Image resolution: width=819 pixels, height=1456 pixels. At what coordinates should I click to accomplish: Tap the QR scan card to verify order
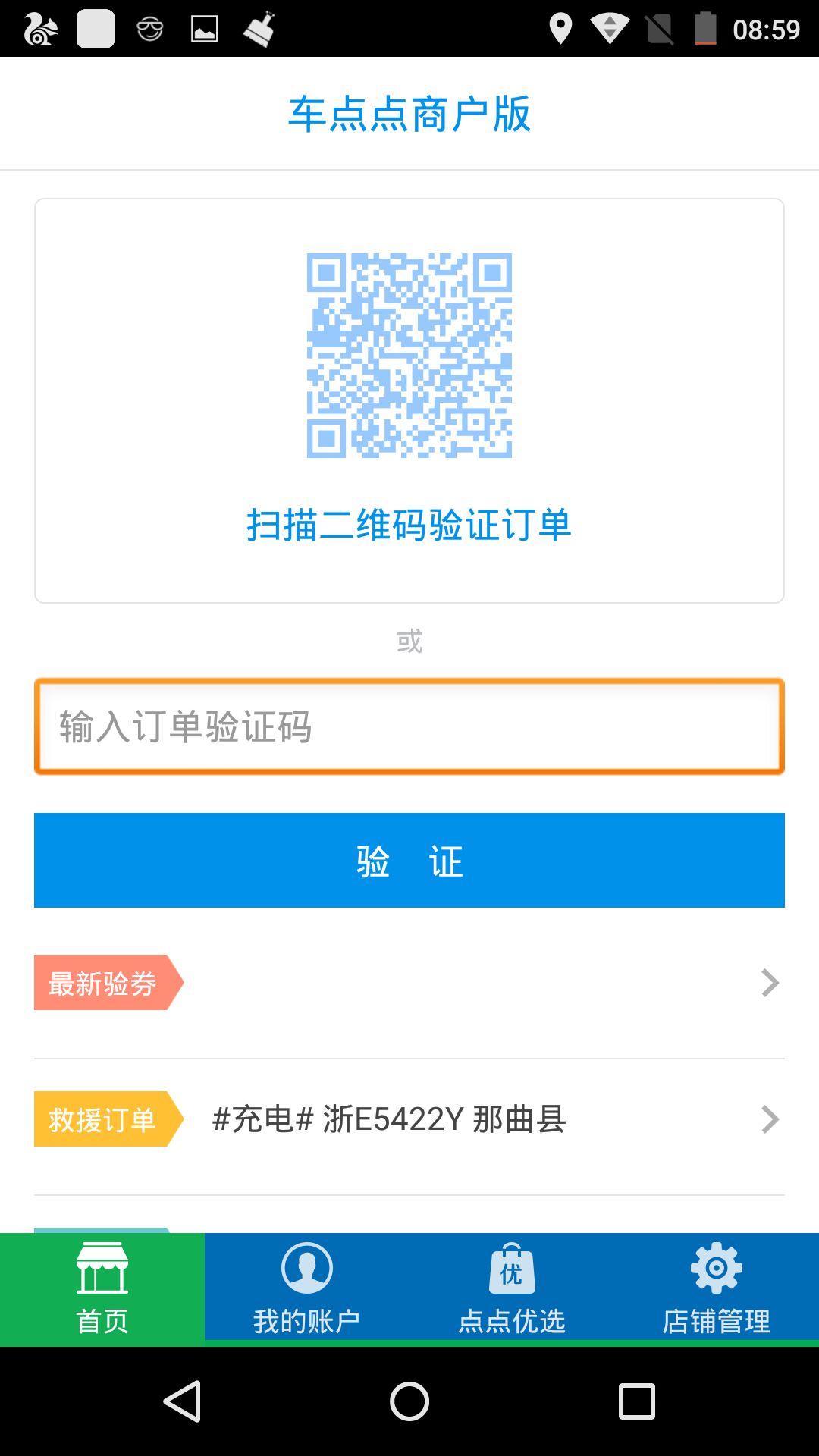(x=409, y=400)
